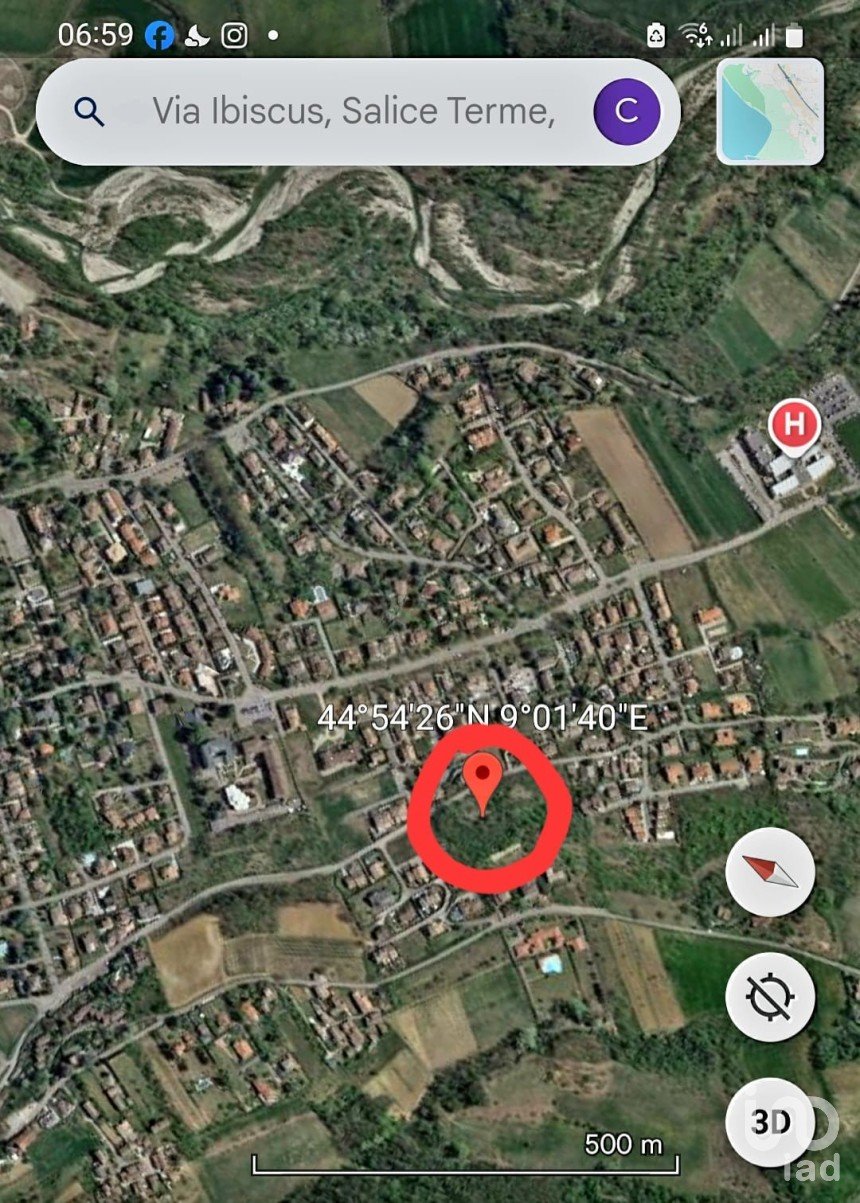The width and height of the screenshot is (860, 1203).
Task: Tap the compass to reset north
Action: tap(770, 871)
